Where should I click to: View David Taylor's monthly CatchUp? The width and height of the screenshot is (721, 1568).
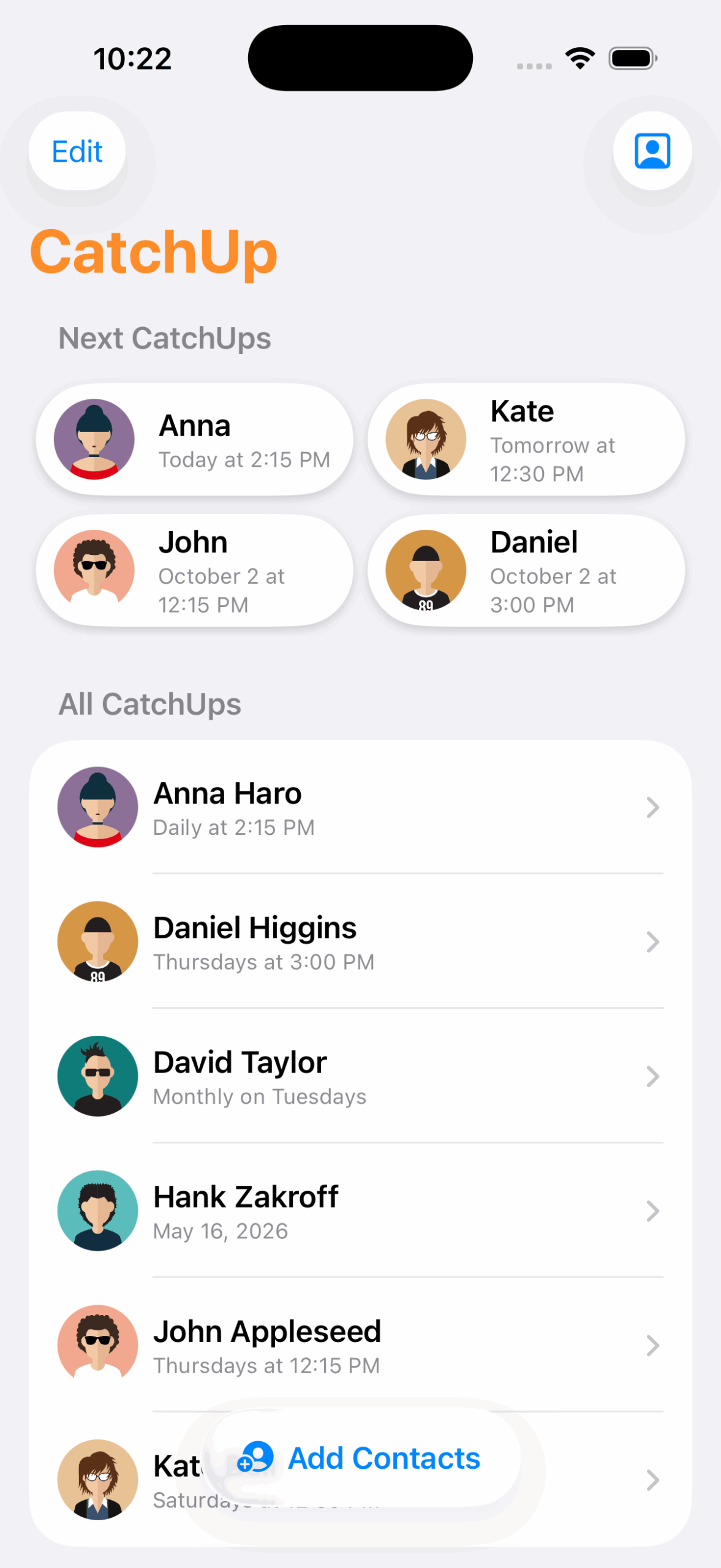tap(360, 1076)
